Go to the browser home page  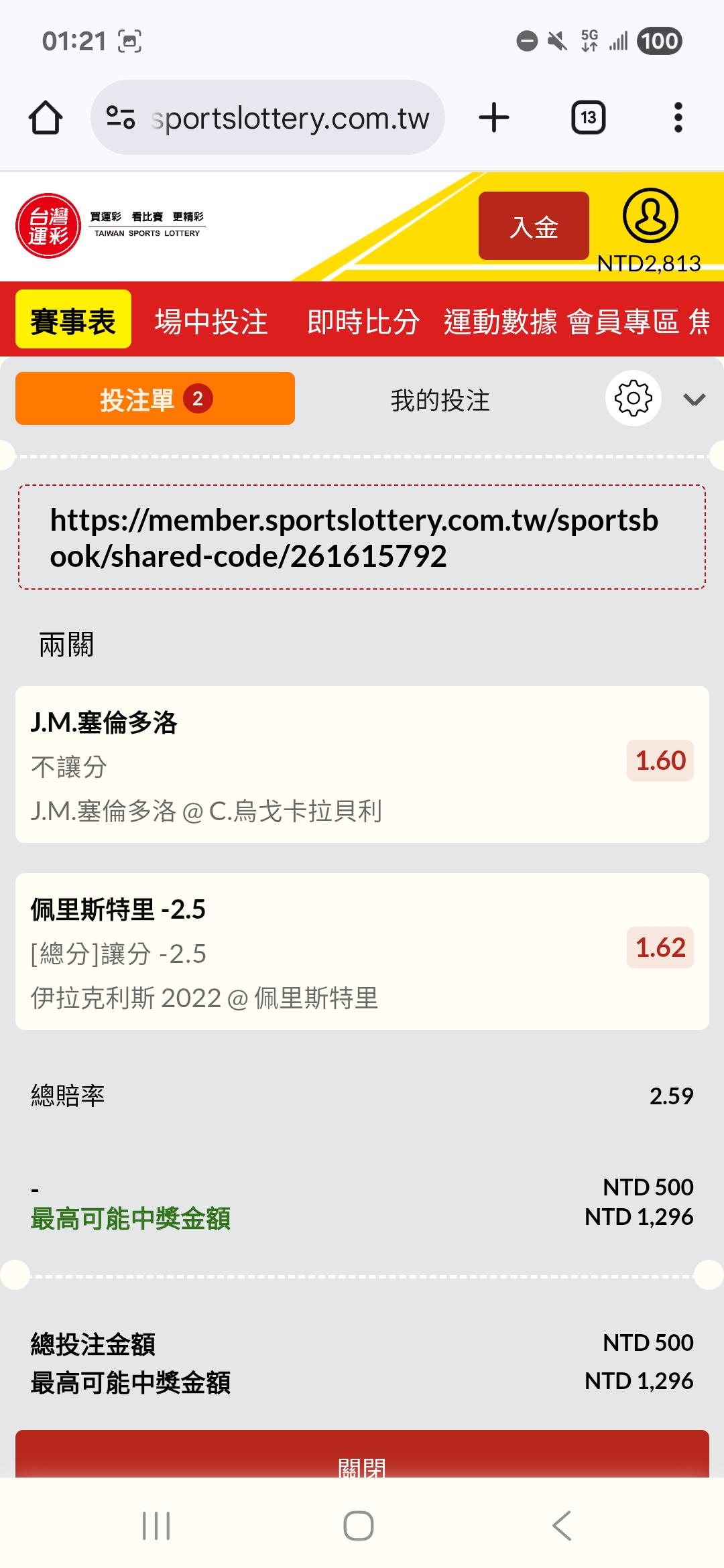46,118
